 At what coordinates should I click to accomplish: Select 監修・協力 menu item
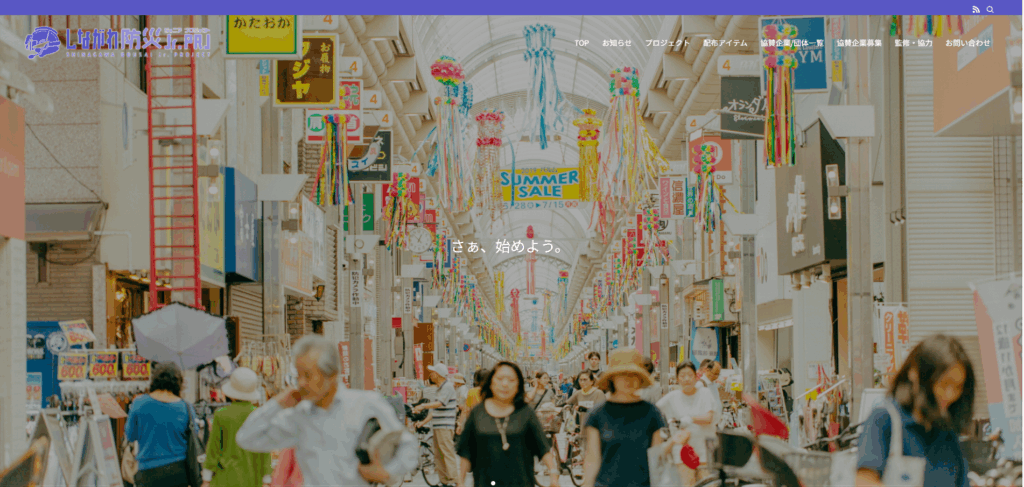pyautogui.click(x=913, y=43)
